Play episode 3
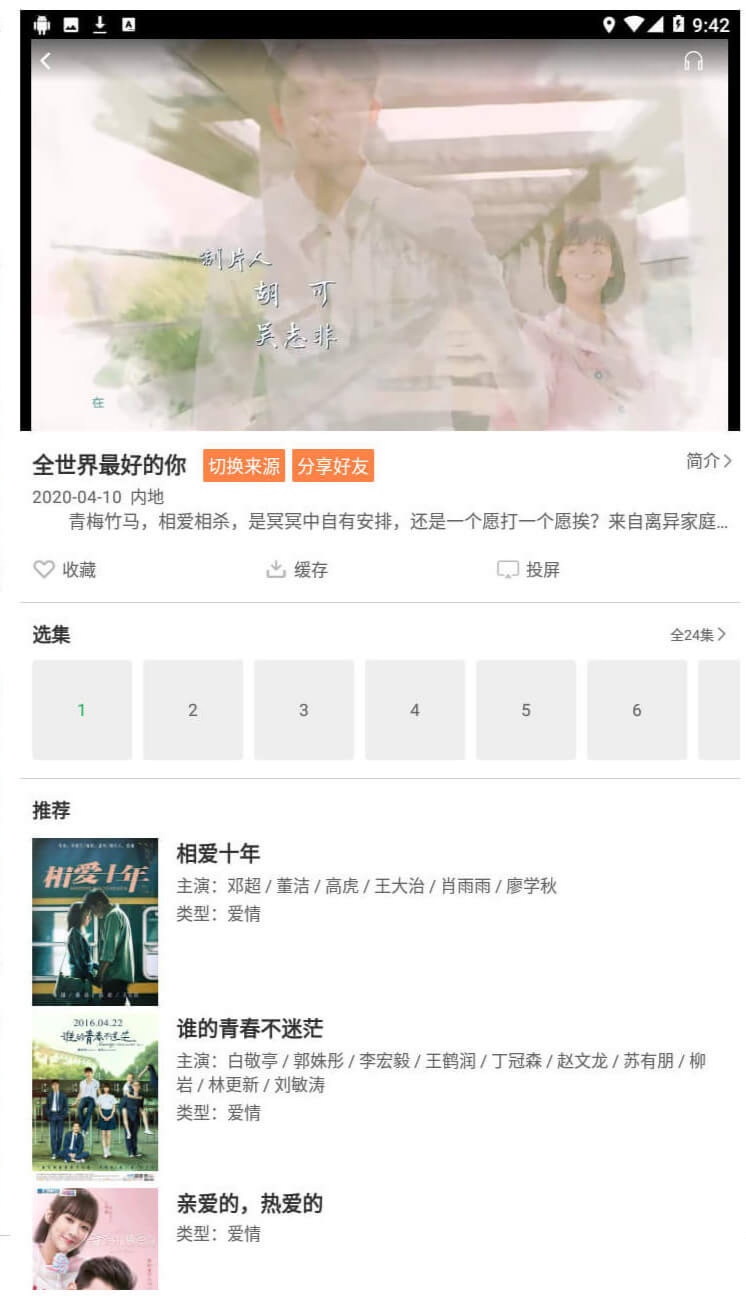This screenshot has width=746, height=1300. click(304, 710)
